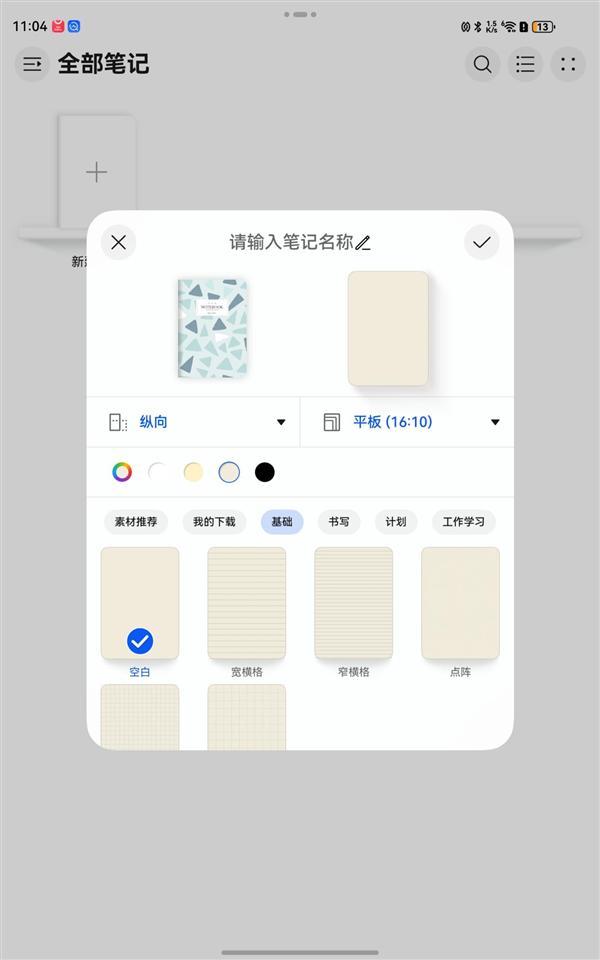Image resolution: width=600 pixels, height=960 pixels.
Task: Open the 平板 (16:10) size dropdown
Action: pos(411,422)
